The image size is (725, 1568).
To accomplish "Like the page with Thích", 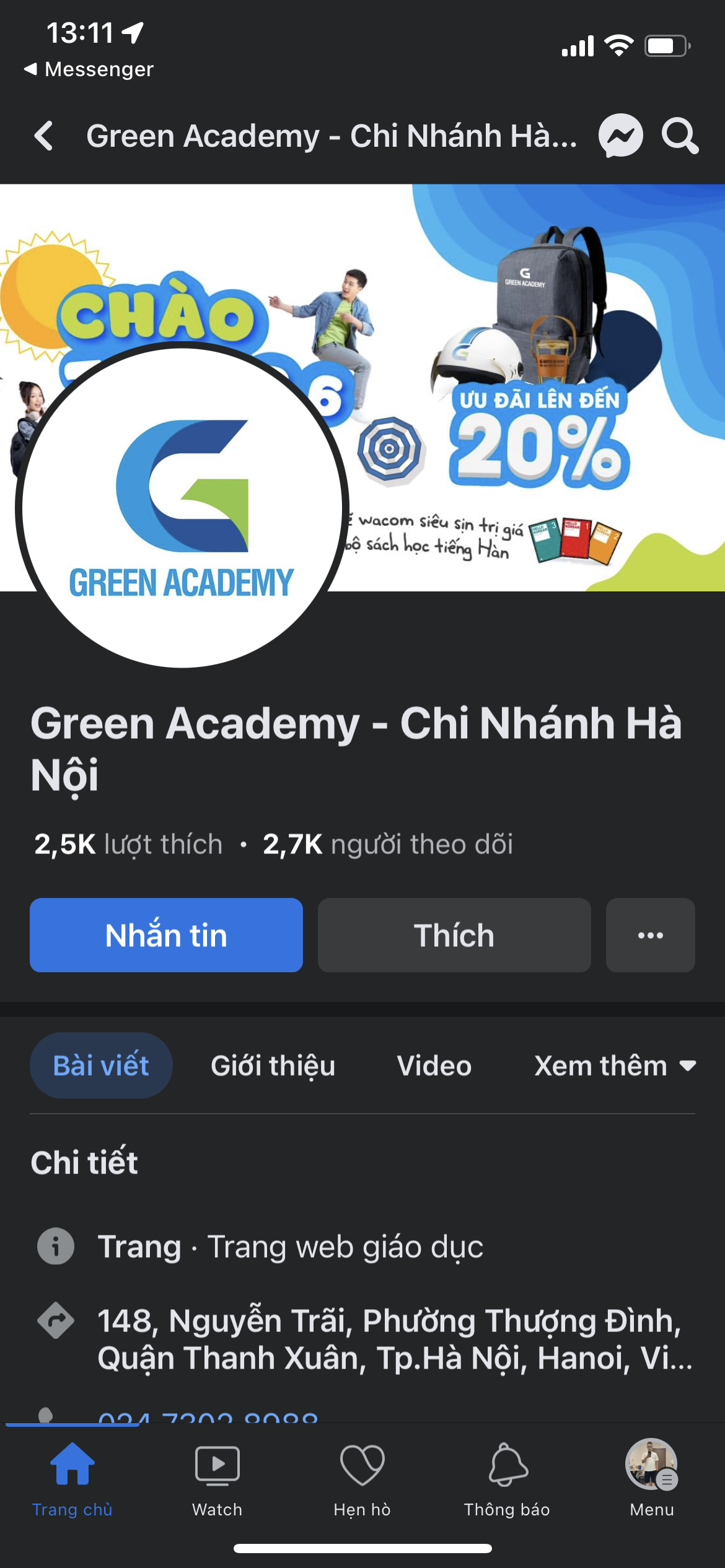I will coord(454,935).
